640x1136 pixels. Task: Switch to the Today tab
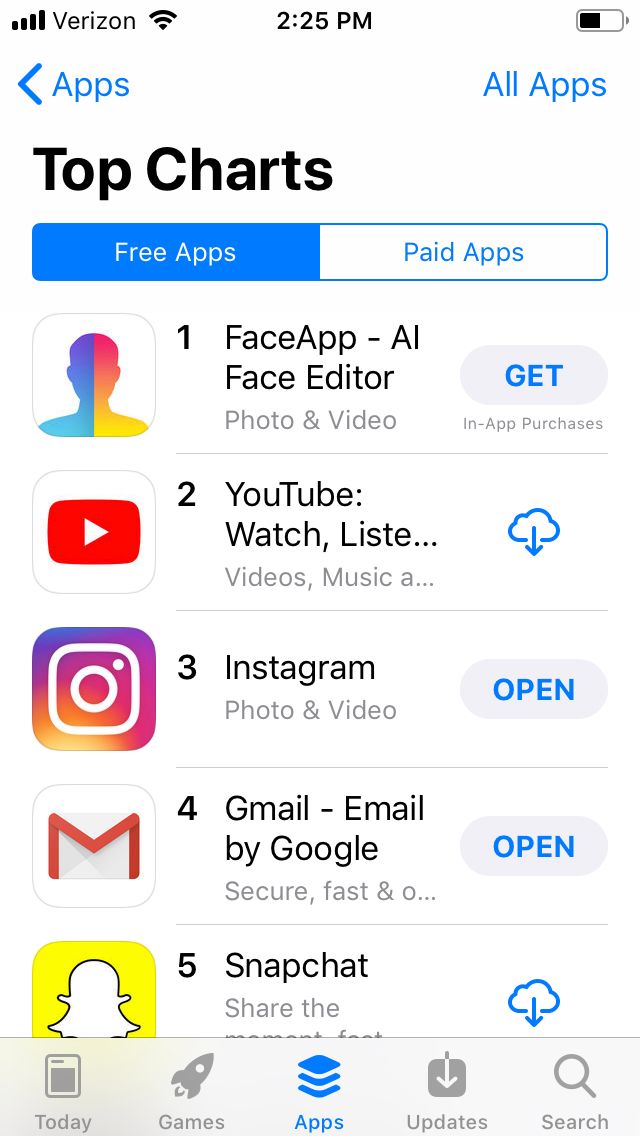[x=63, y=1092]
